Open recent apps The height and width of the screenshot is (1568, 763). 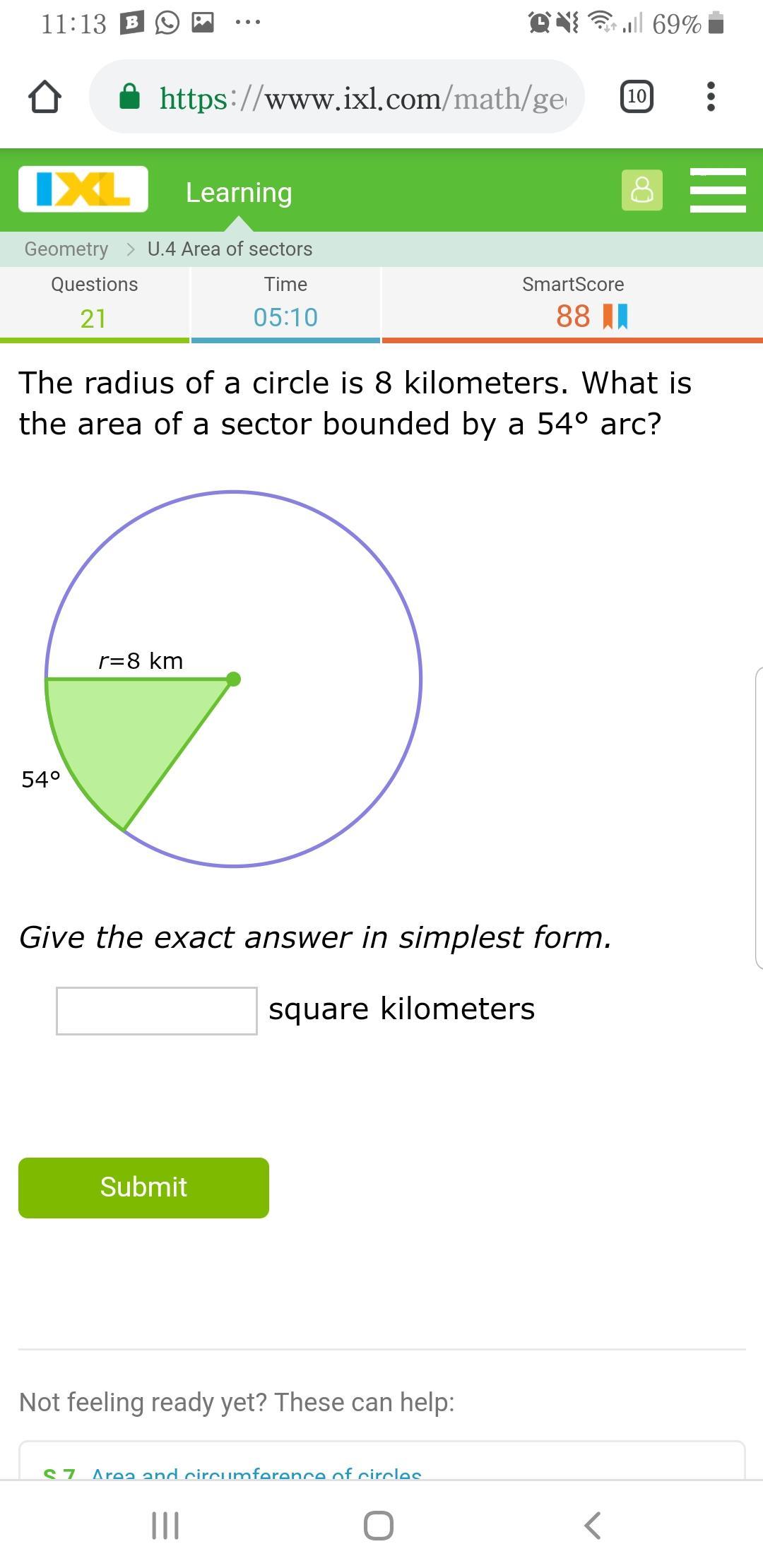(165, 1526)
